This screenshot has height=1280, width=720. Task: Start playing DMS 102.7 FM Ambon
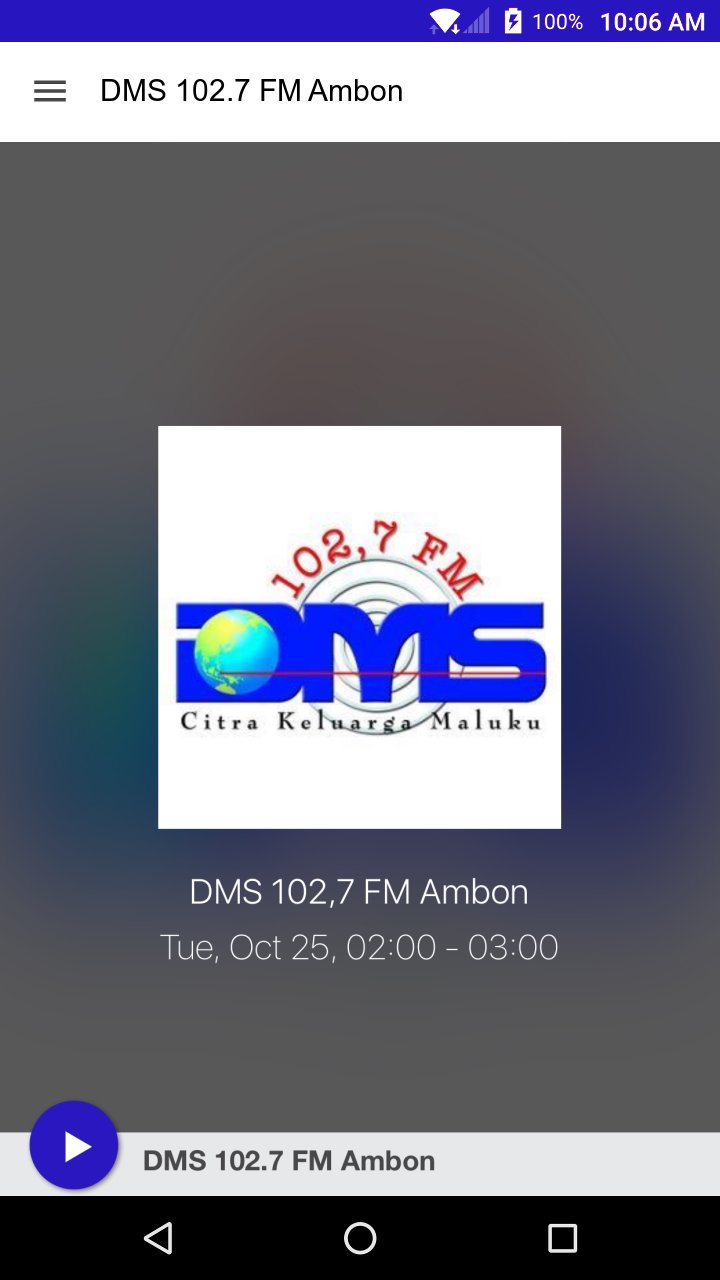[74, 1146]
